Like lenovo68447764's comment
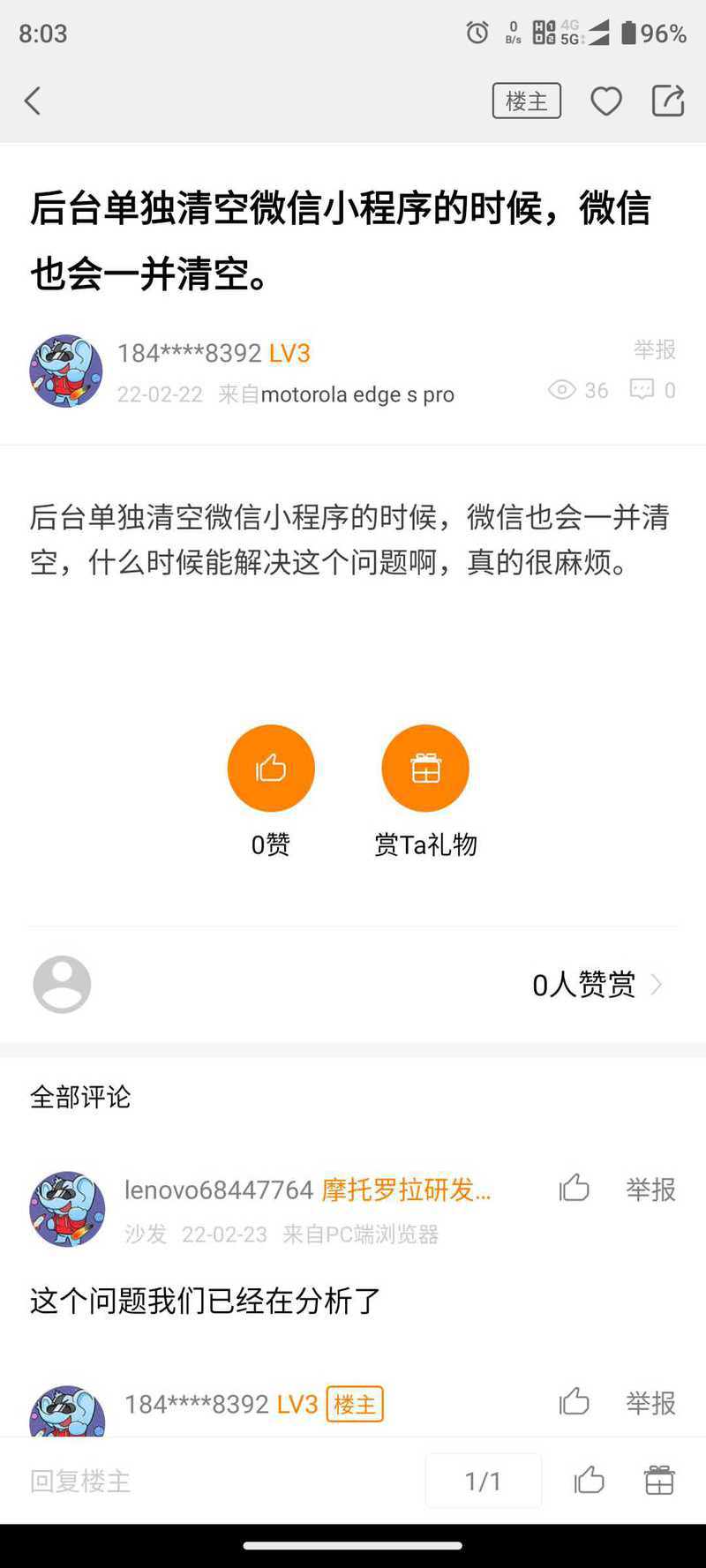The image size is (706, 1568). click(575, 1189)
